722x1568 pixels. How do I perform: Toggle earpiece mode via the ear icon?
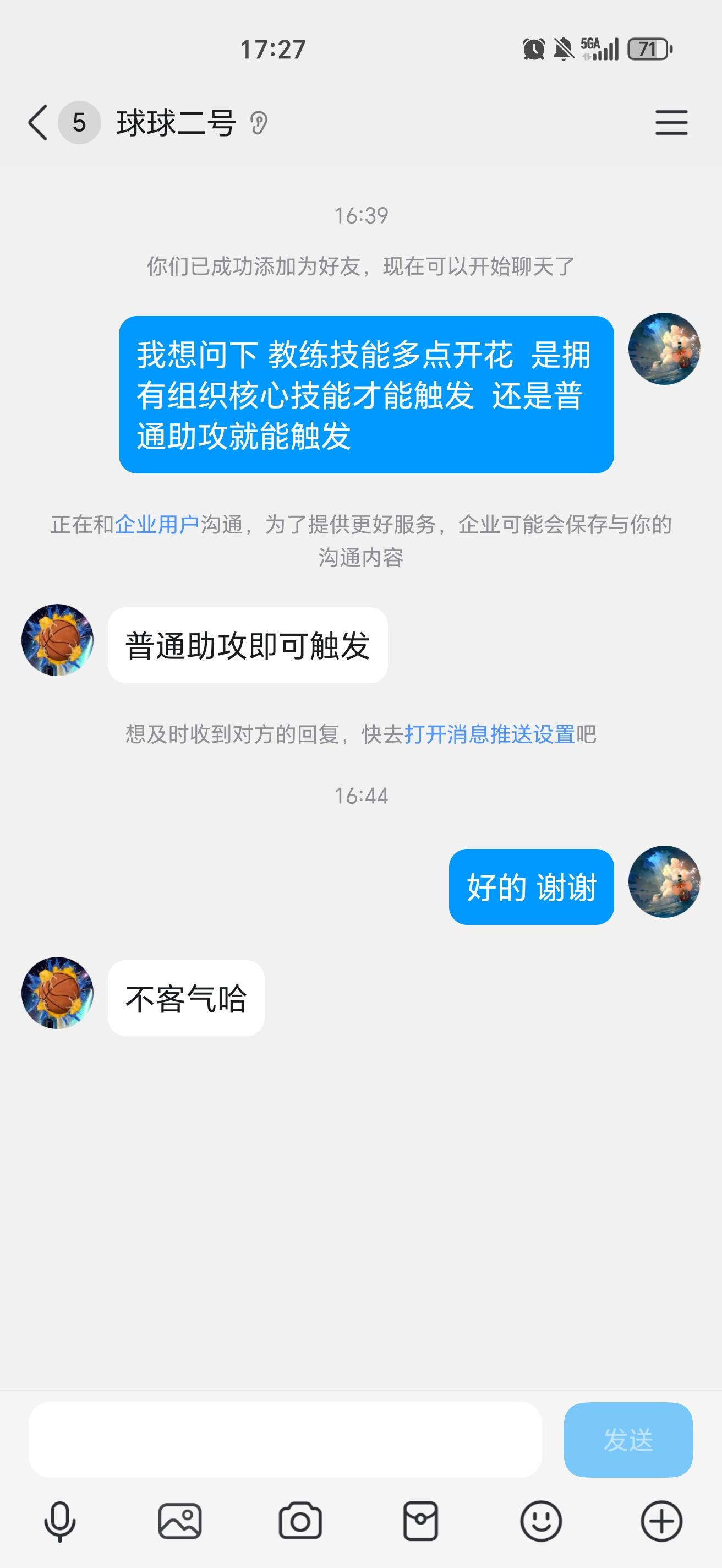coord(260,123)
